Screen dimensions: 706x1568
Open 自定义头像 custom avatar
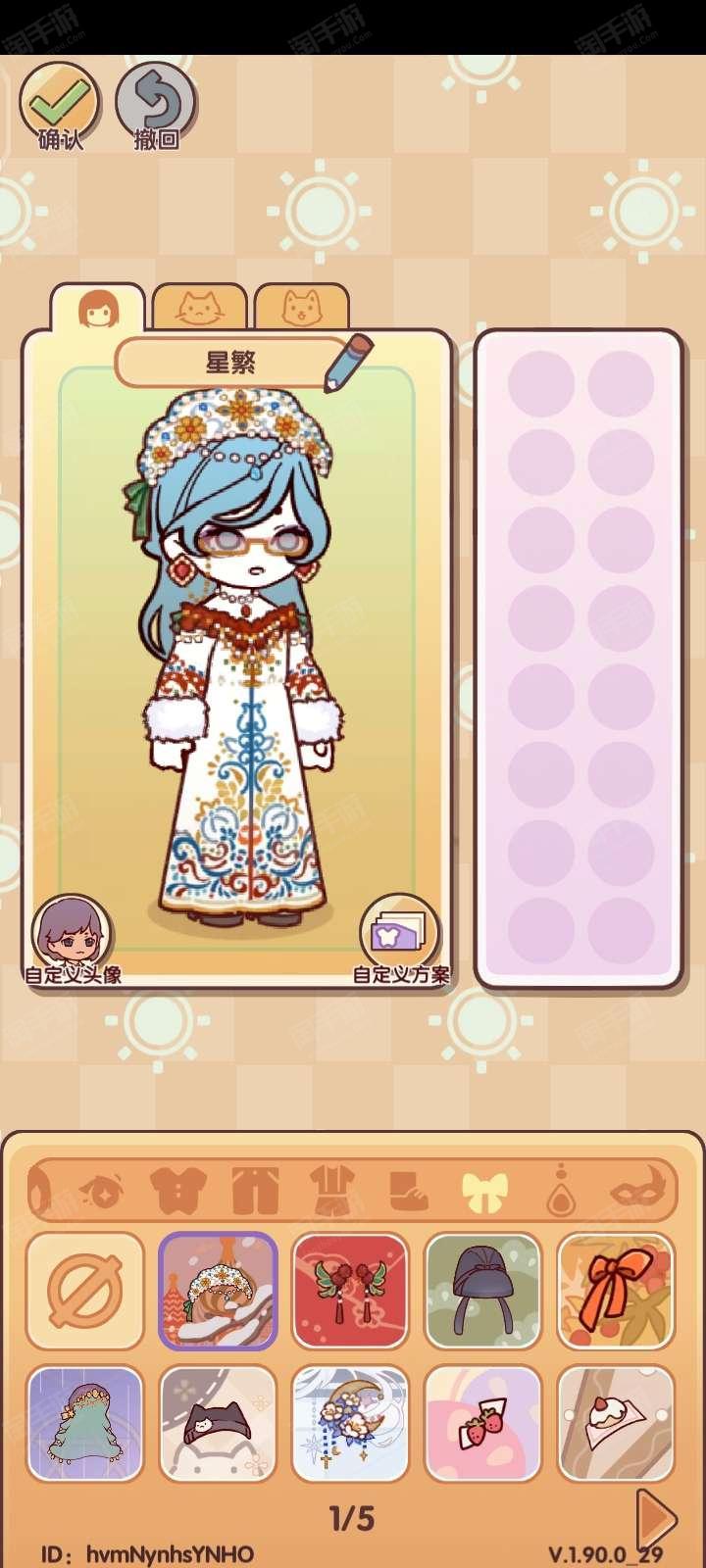[73, 938]
